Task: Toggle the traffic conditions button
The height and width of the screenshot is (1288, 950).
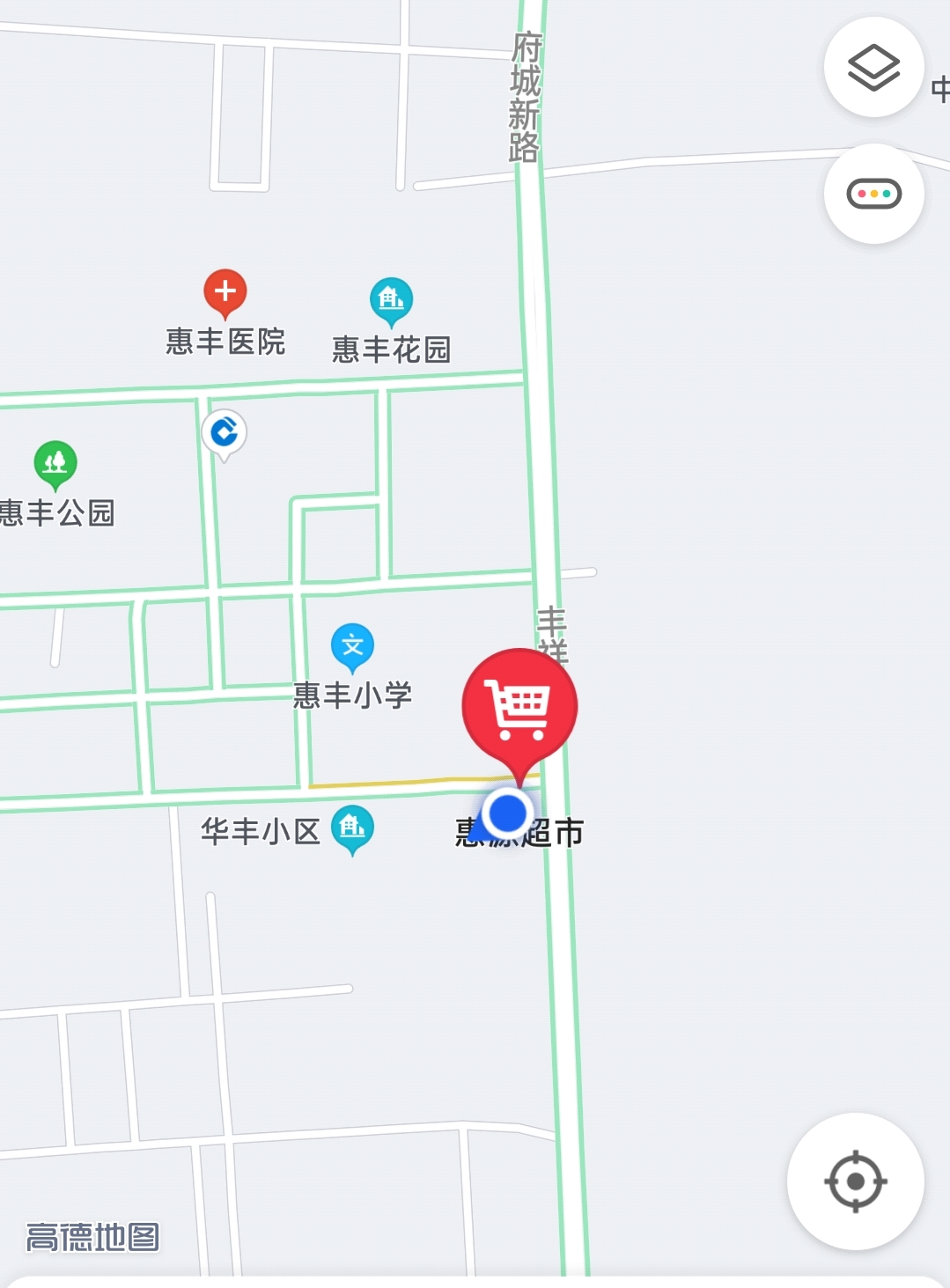Action: pyautogui.click(x=873, y=194)
